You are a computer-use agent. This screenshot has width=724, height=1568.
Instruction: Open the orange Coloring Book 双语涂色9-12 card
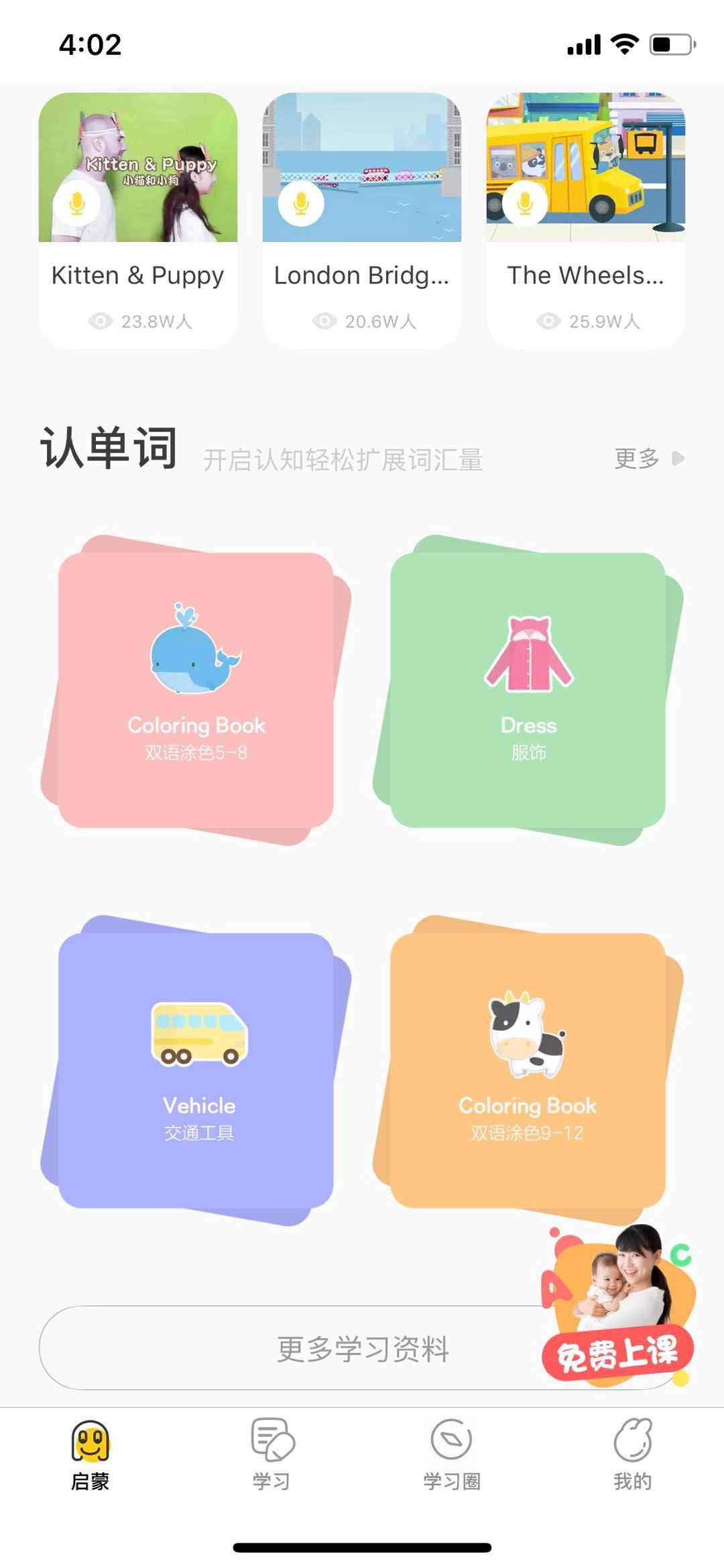click(x=528, y=1070)
